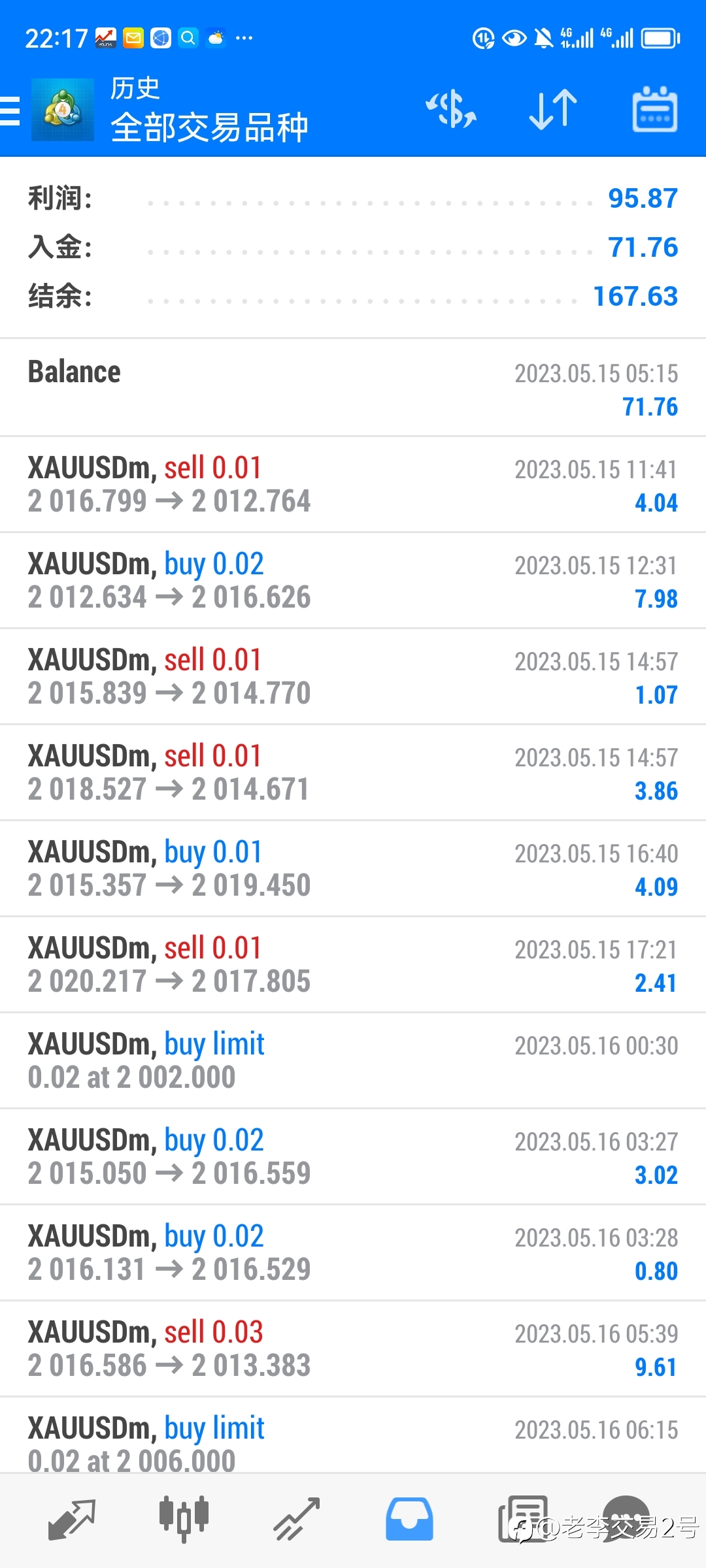
Task: Open the sell 0.01 trade with 2.41 profit
Action: click(353, 965)
